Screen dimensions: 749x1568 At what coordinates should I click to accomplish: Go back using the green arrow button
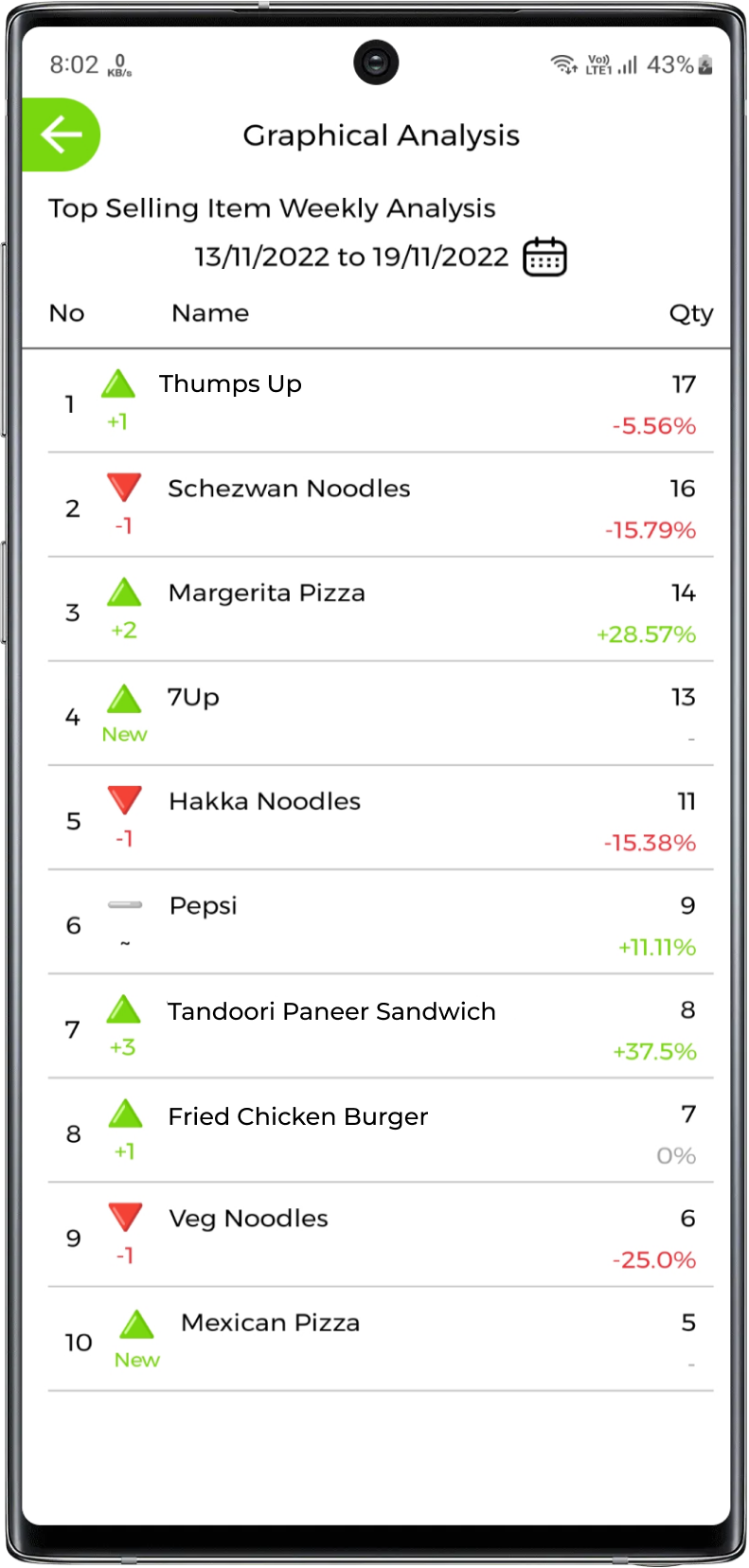(x=62, y=134)
